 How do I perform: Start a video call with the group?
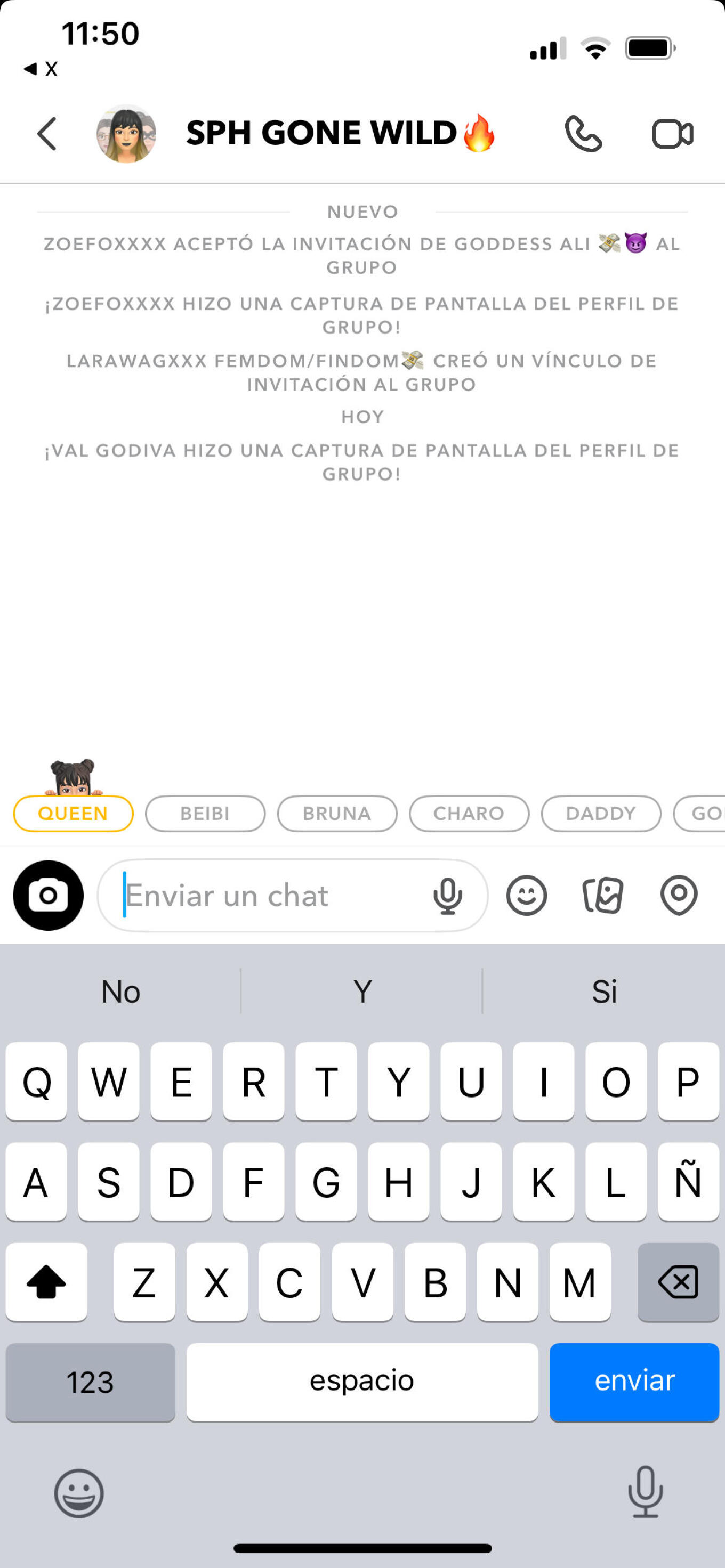click(672, 133)
